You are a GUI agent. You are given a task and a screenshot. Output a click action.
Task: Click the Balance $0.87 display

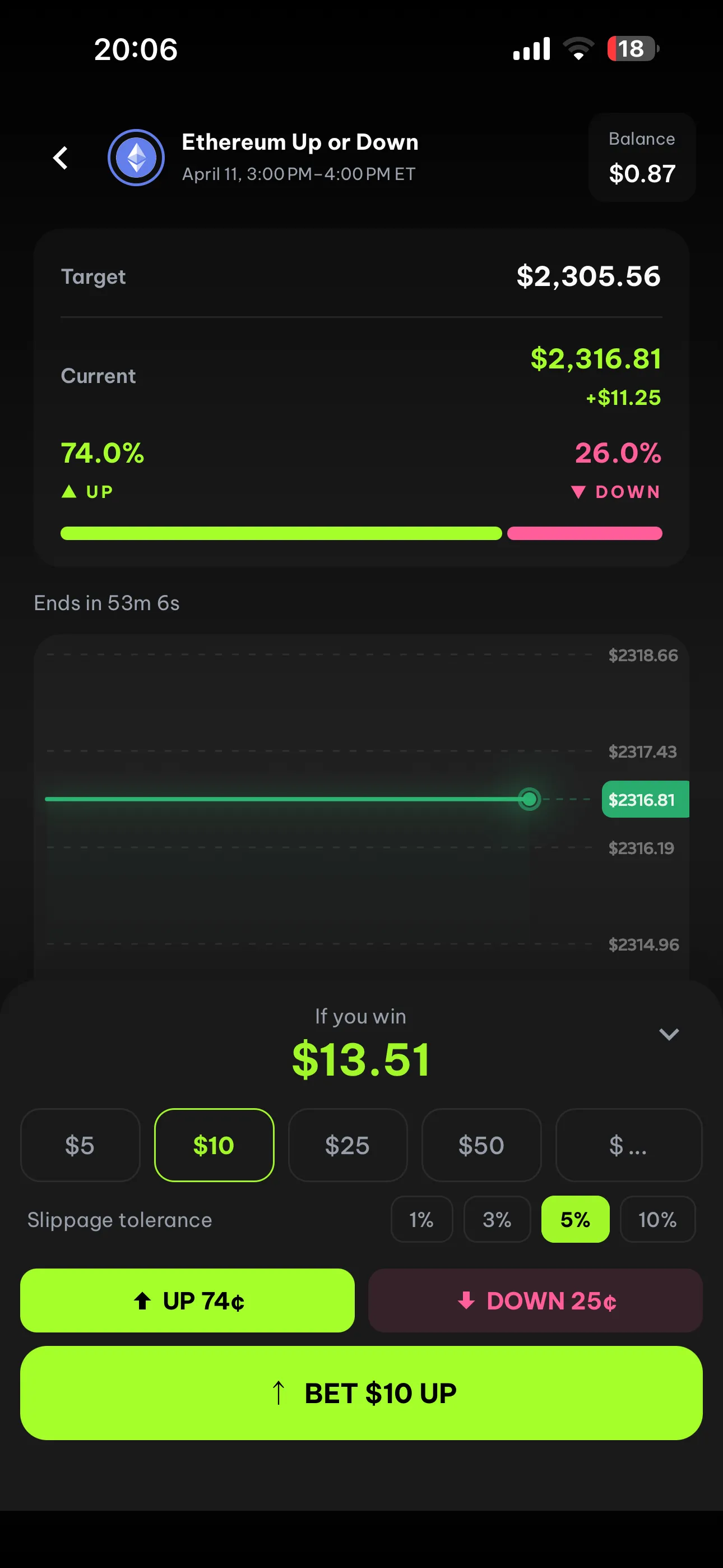tap(641, 158)
